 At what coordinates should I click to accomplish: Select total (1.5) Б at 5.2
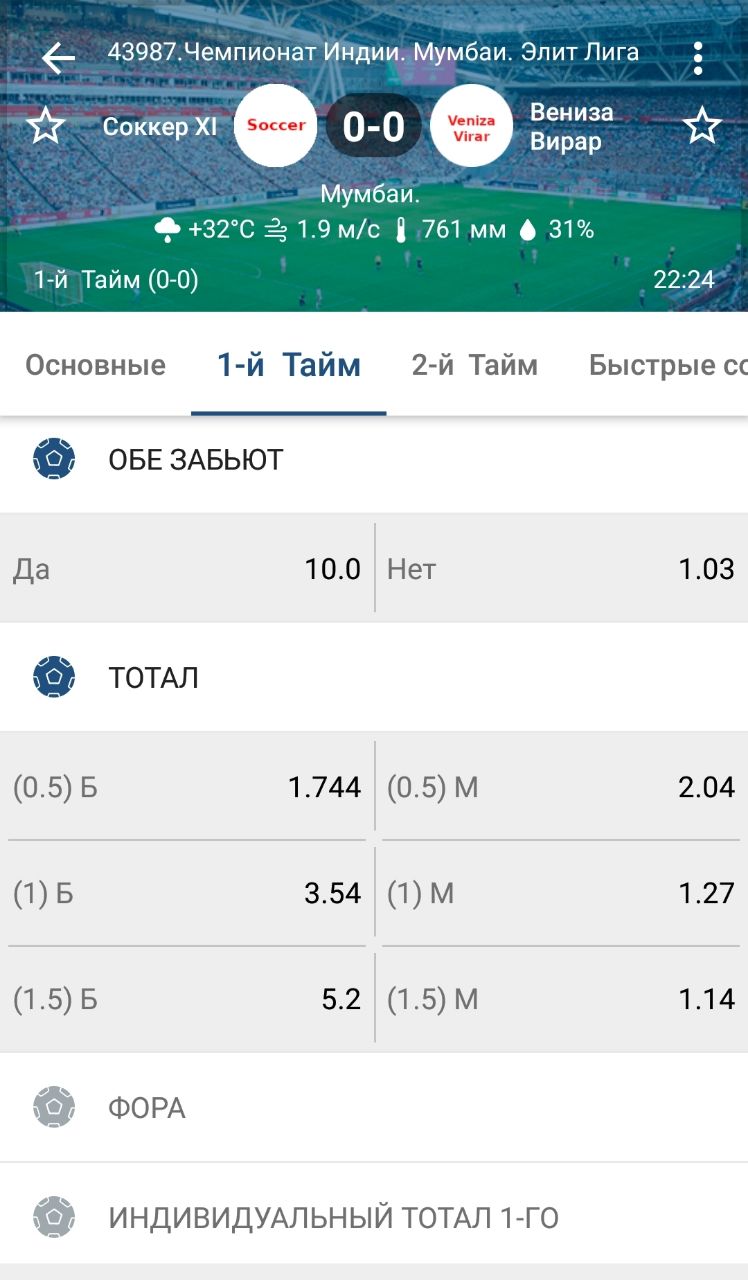(187, 999)
